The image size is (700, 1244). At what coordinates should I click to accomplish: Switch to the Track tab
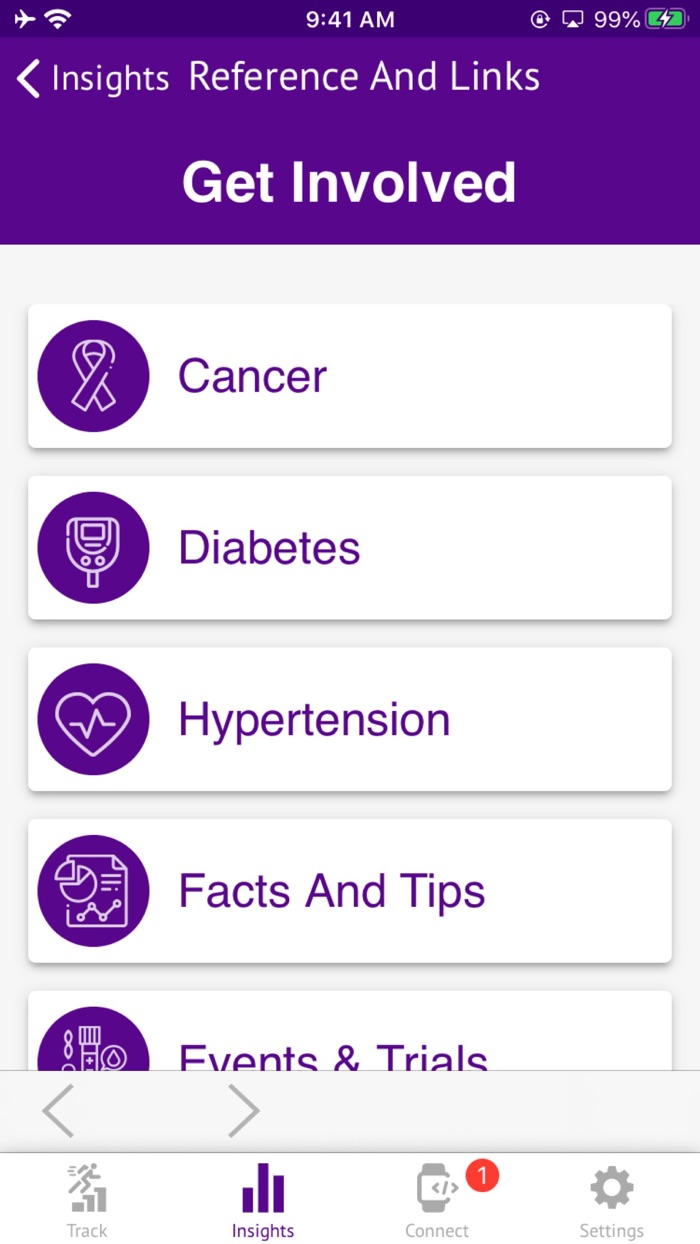point(87,1201)
